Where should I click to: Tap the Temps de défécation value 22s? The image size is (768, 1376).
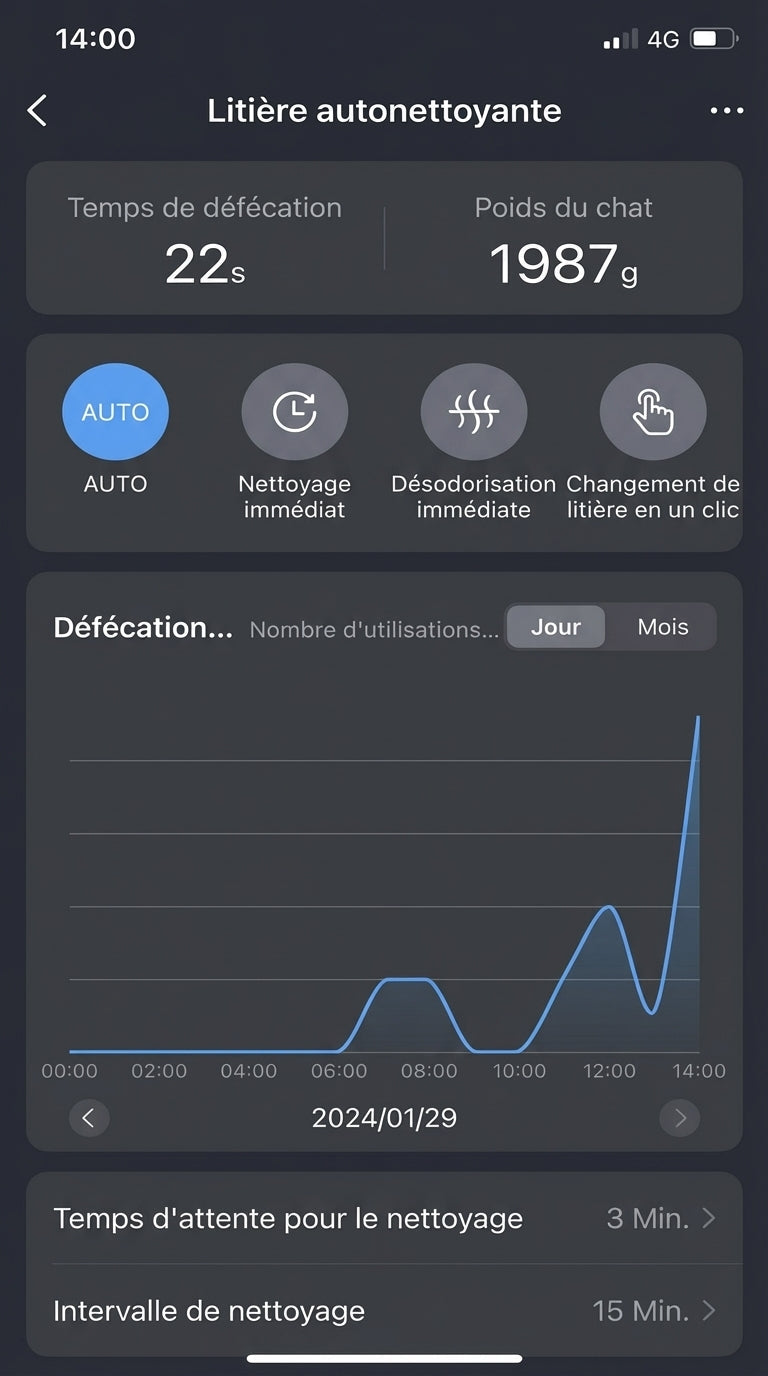coord(204,262)
